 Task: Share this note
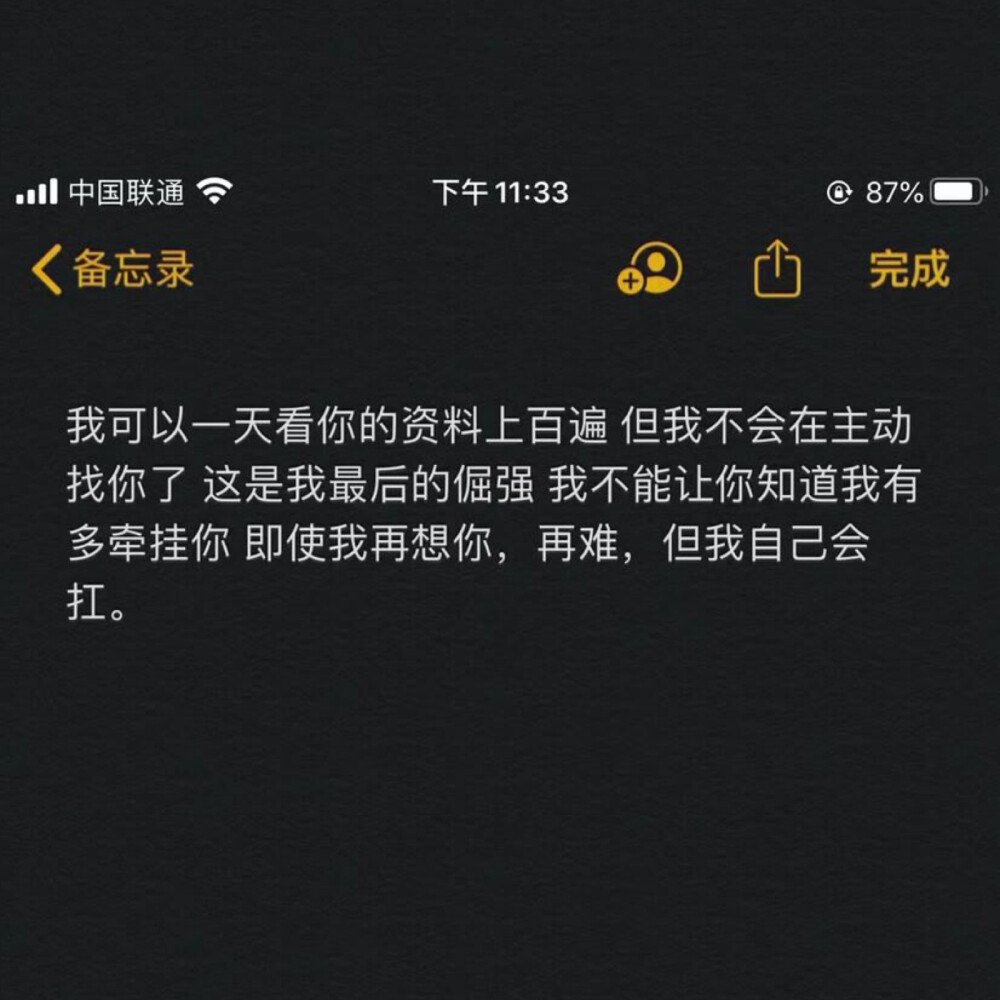click(777, 270)
